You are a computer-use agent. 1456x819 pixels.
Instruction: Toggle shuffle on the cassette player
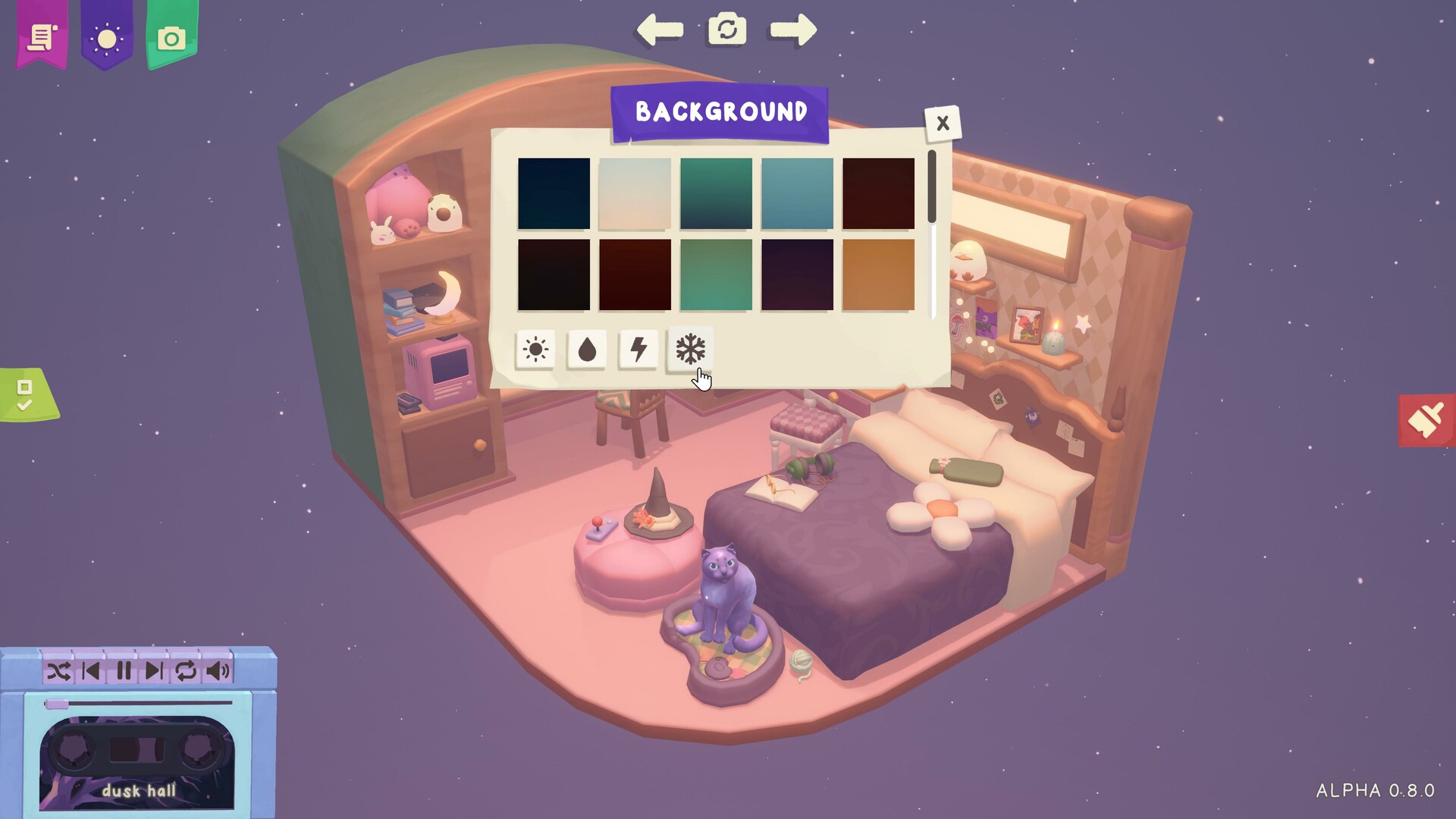point(58,671)
